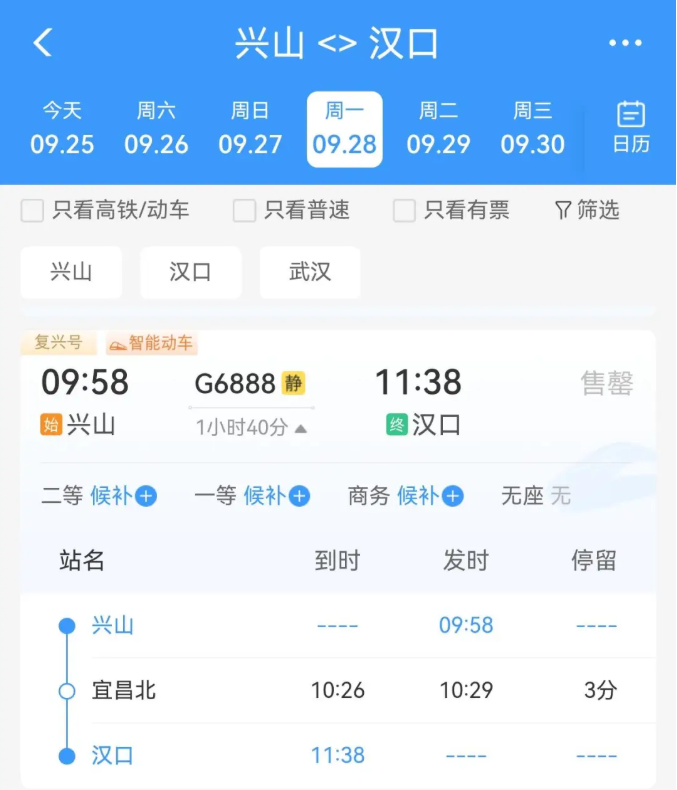677x790 pixels.
Task: Collapse the 1小时40分 stops list
Action: [x=251, y=428]
